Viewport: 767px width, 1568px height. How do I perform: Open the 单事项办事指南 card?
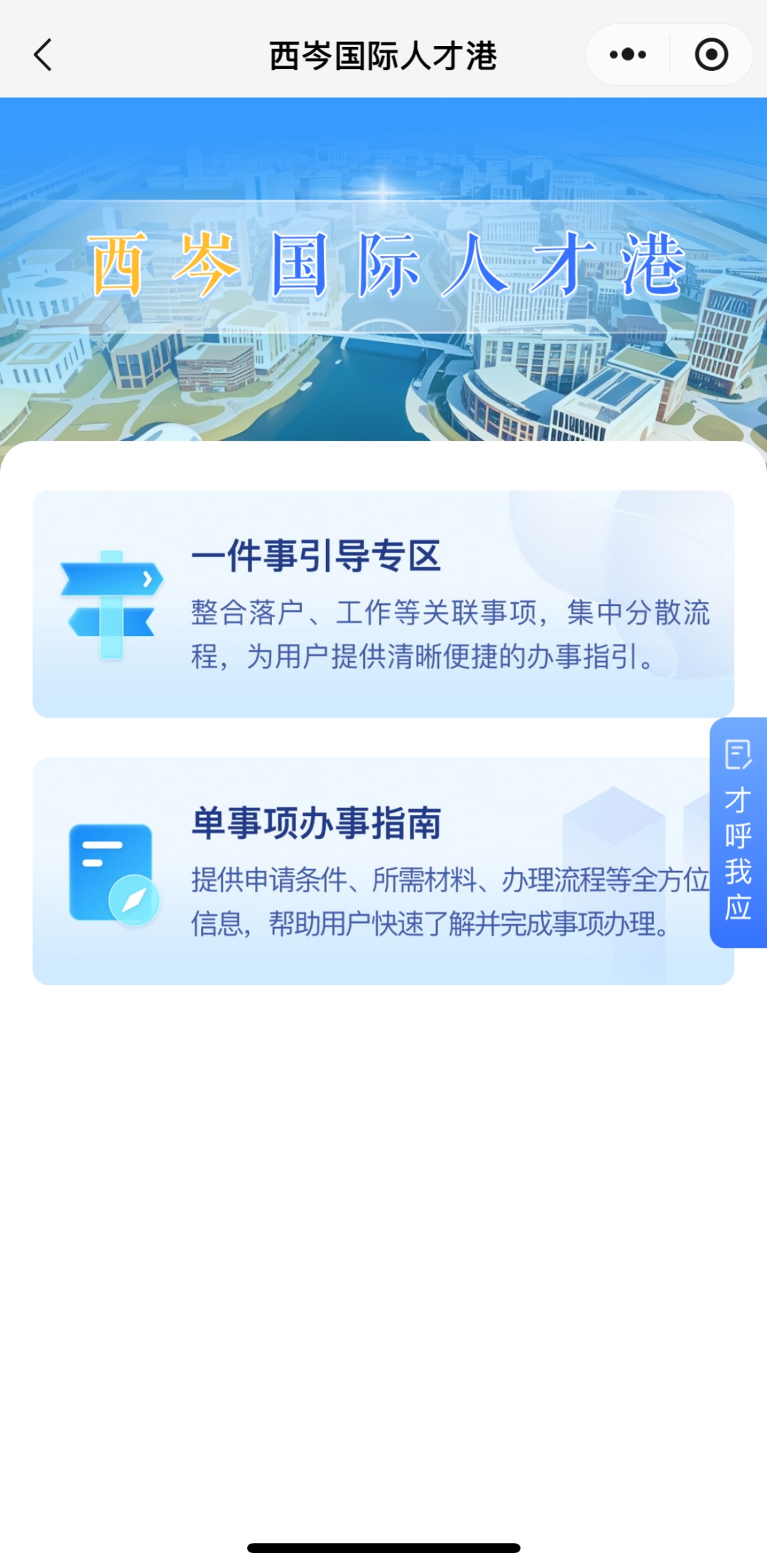[x=369, y=871]
